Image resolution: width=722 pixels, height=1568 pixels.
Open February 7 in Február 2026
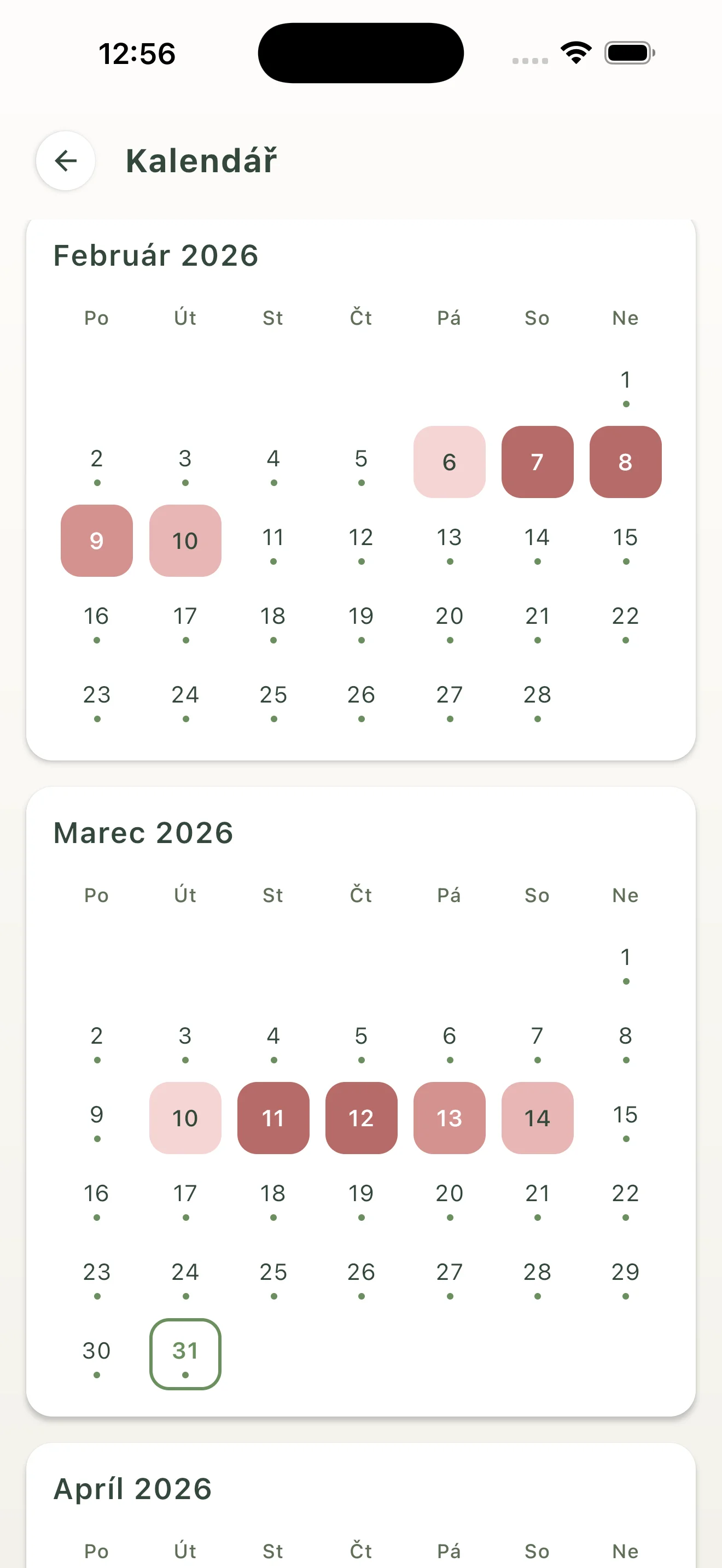pyautogui.click(x=538, y=462)
